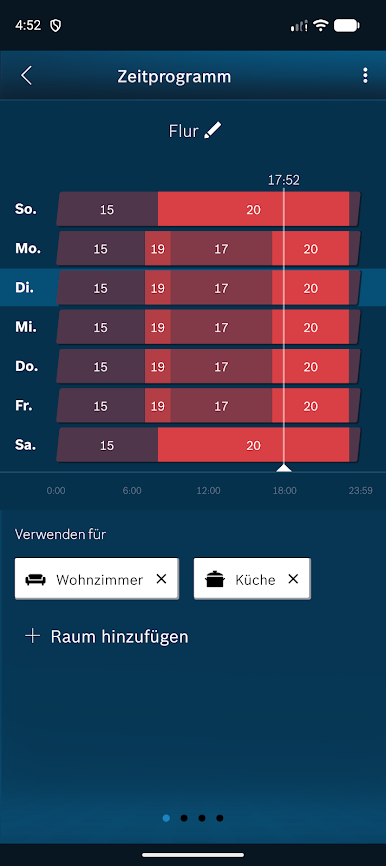The width and height of the screenshot is (386, 866).
Task: Jump to the second page indicator dot
Action: (184, 818)
